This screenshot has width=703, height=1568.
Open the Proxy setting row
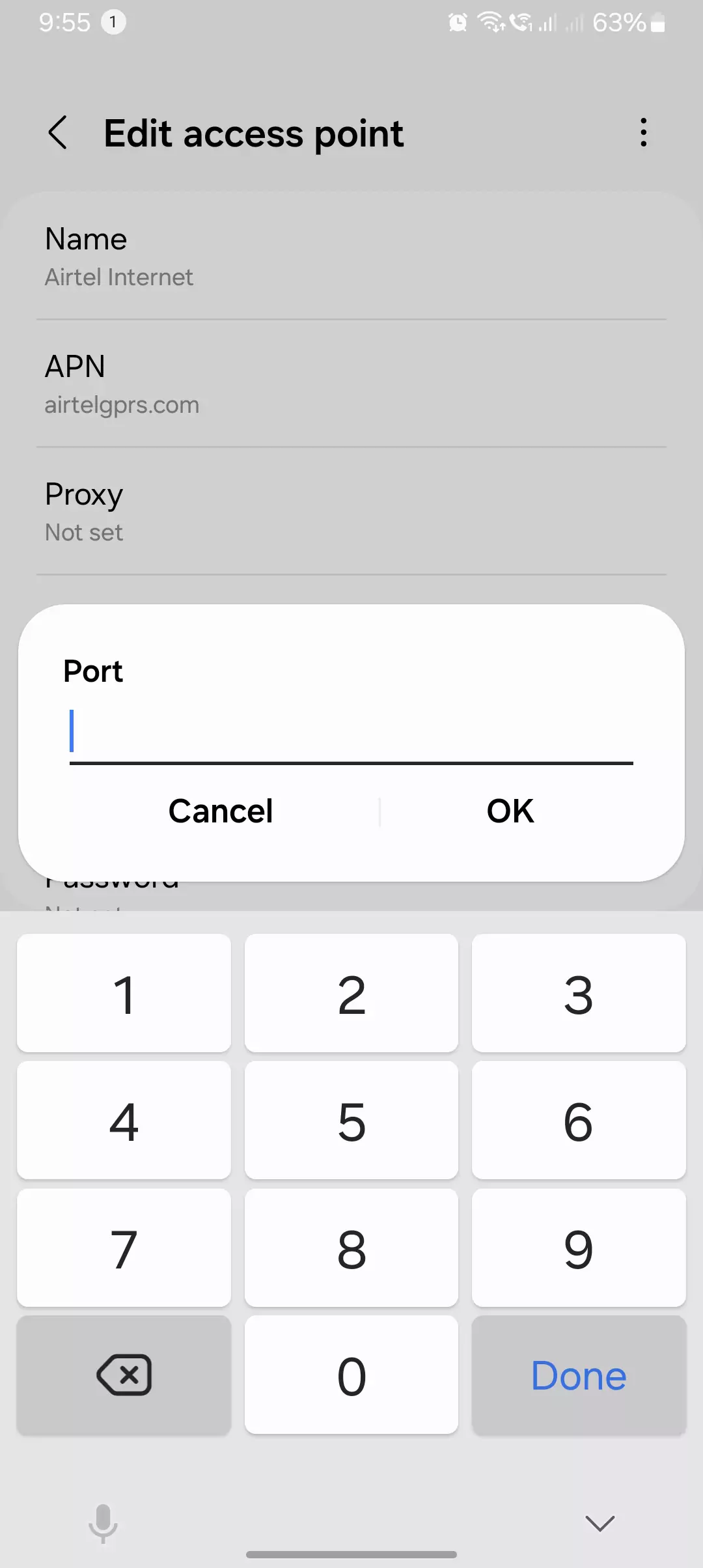point(351,512)
